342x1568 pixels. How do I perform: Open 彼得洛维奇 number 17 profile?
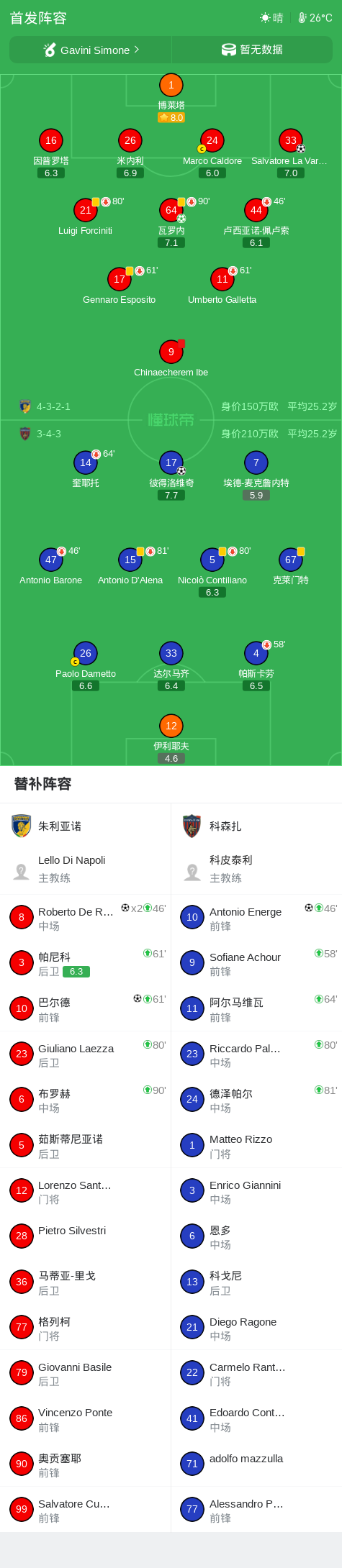tap(171, 476)
